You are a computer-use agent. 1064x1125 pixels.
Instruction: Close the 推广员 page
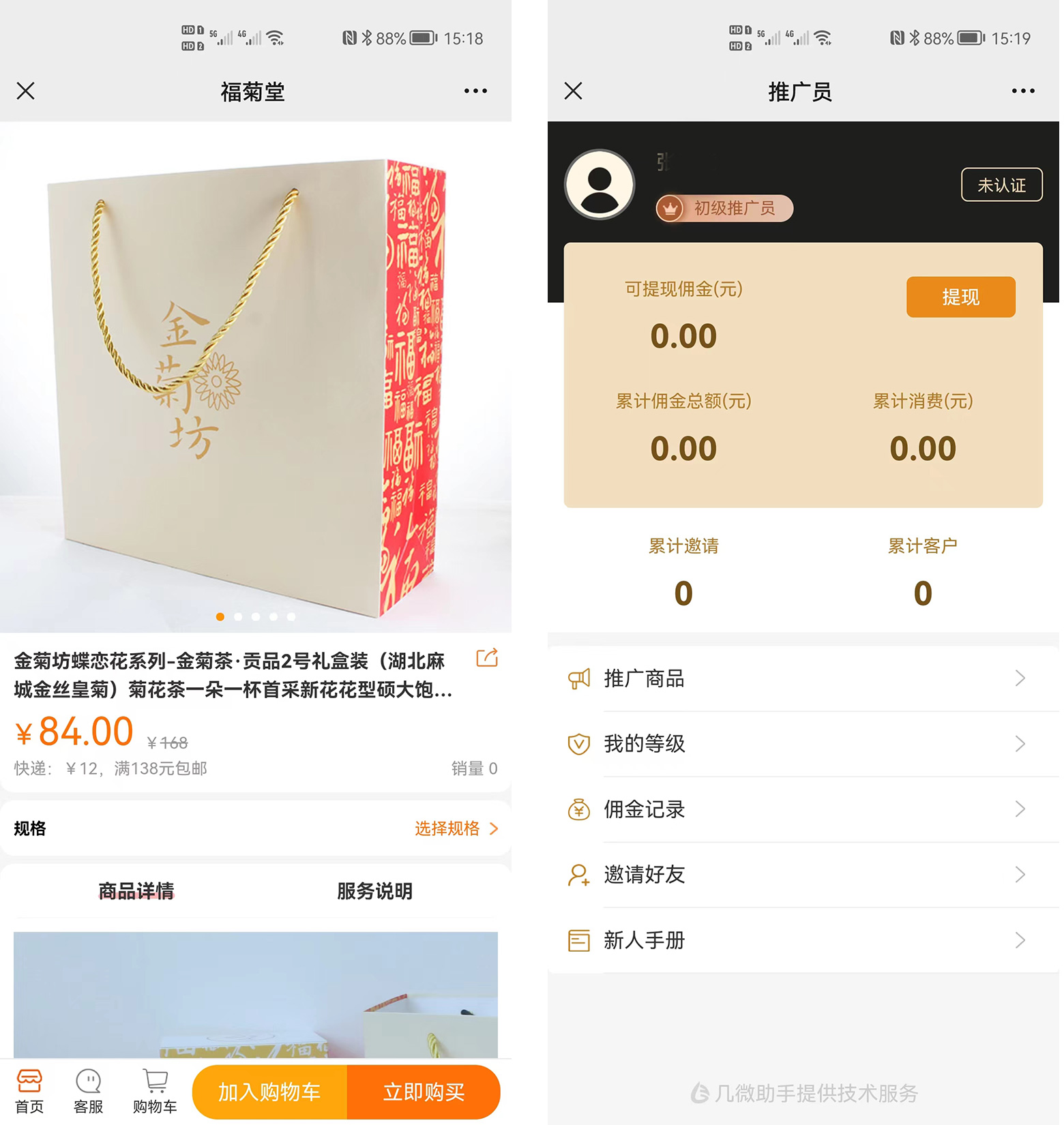click(x=574, y=91)
